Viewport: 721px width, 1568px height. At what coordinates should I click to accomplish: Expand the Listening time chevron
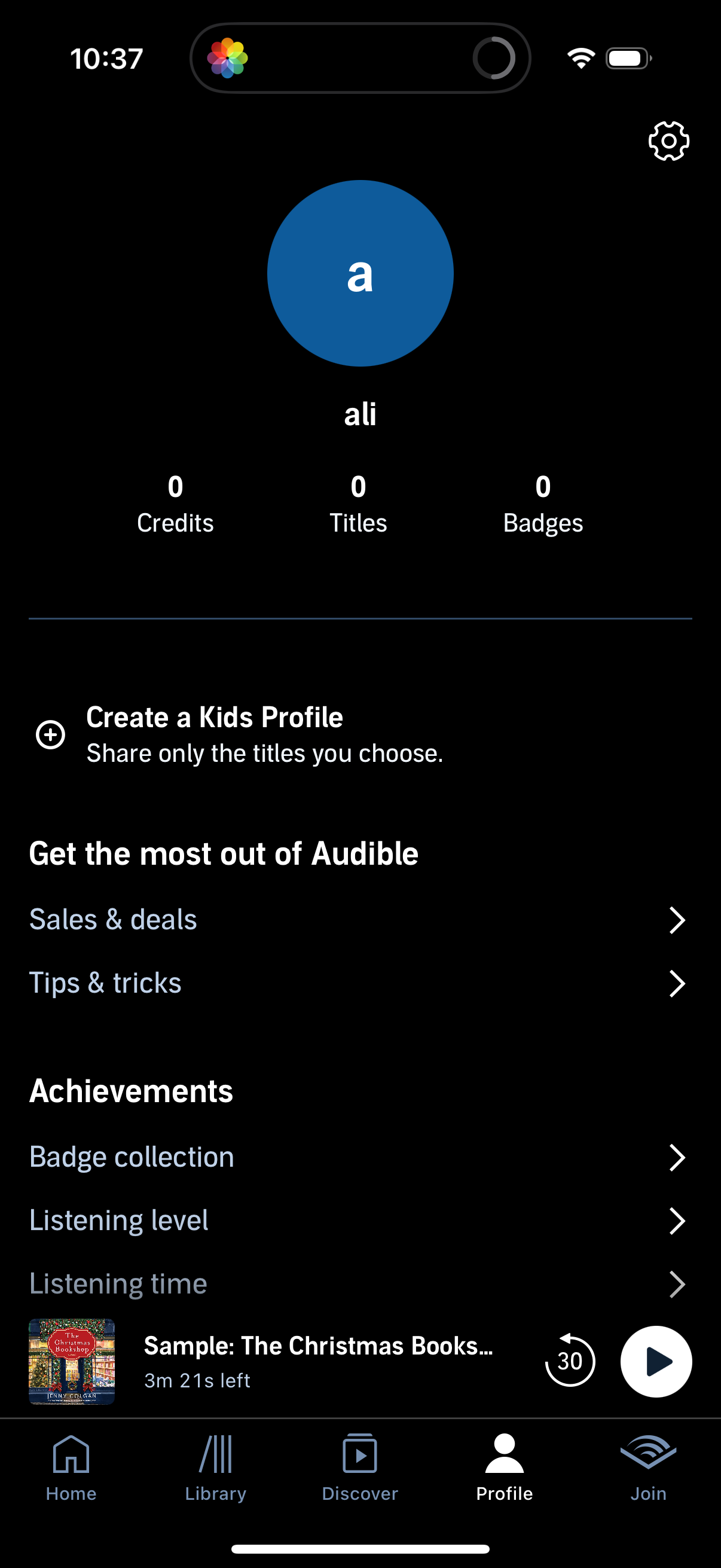coord(679,1285)
